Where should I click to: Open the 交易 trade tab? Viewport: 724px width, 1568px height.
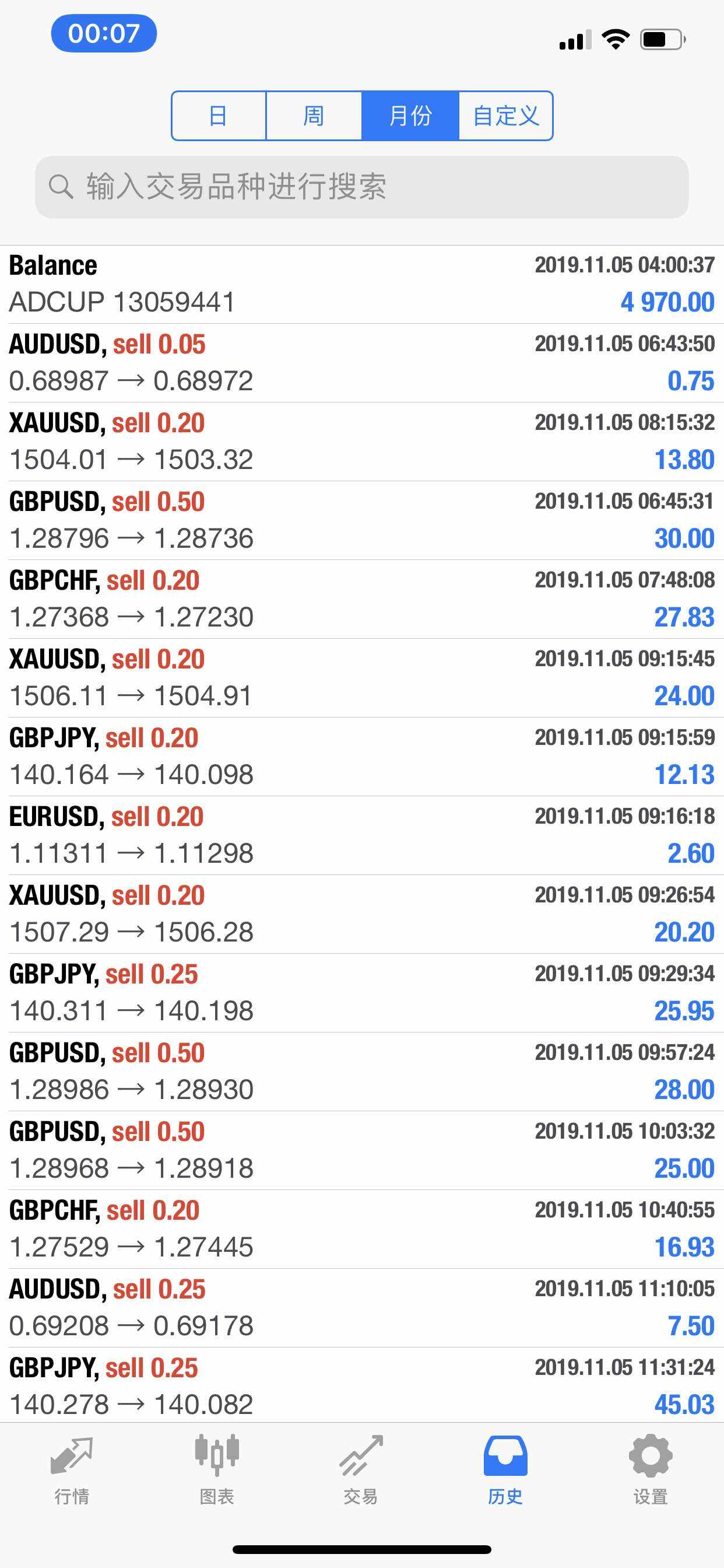[361, 1470]
